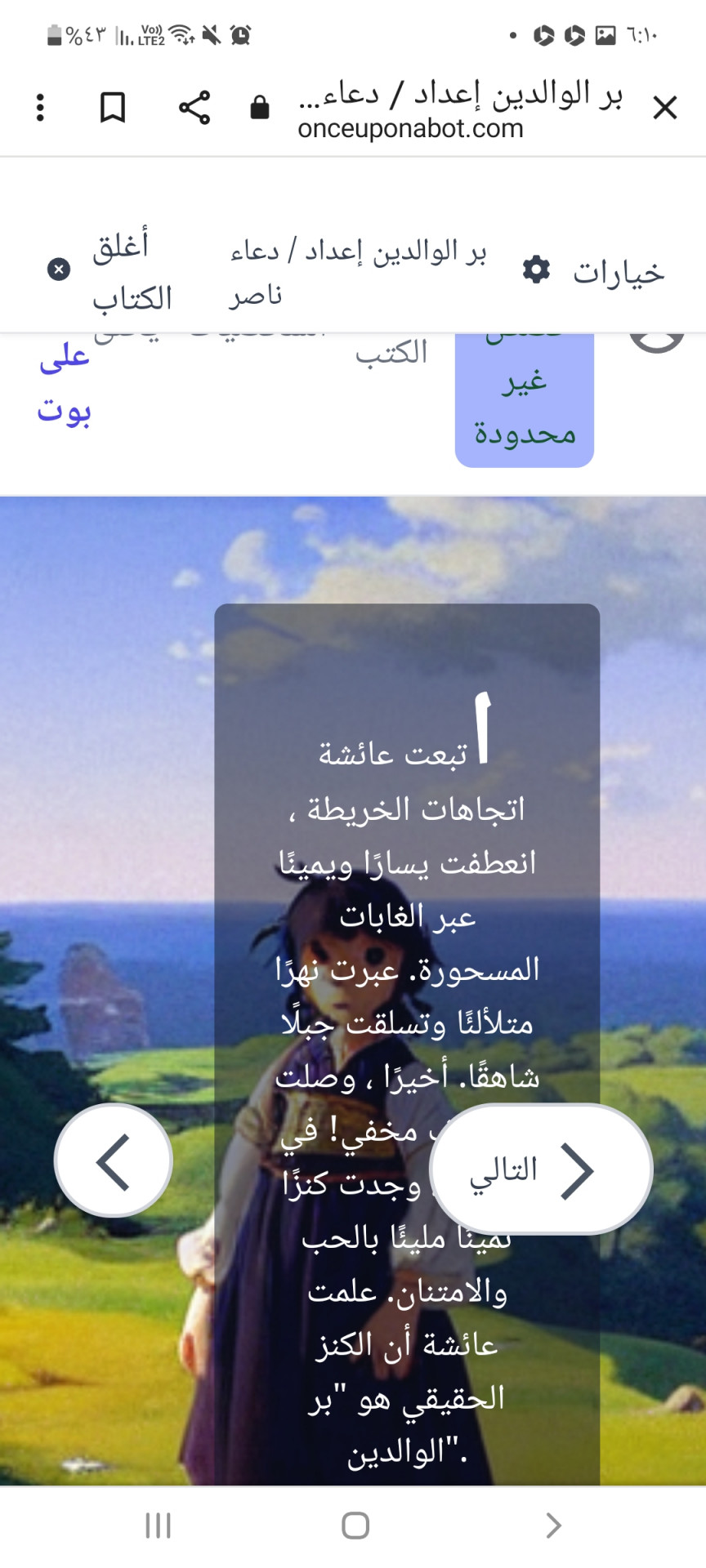Go back to the previous story page
The image size is (706, 1568).
click(x=113, y=1161)
